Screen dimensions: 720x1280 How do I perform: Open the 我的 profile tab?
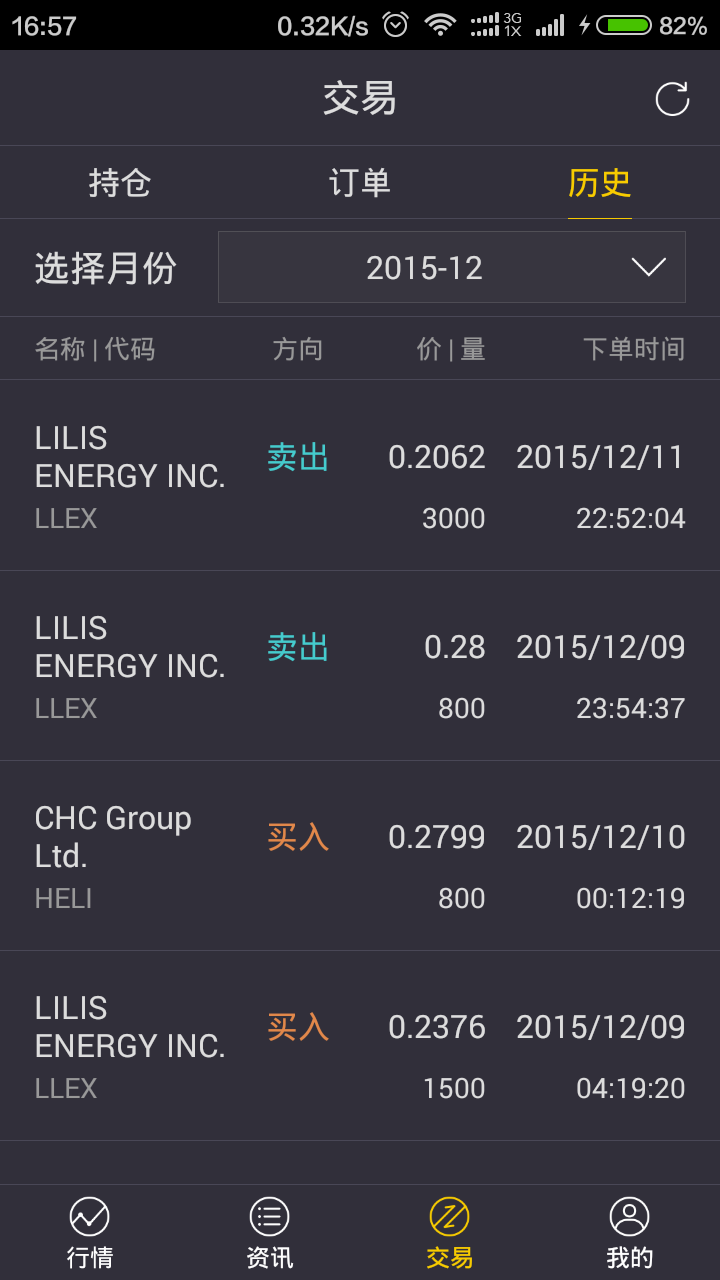pos(630,1232)
